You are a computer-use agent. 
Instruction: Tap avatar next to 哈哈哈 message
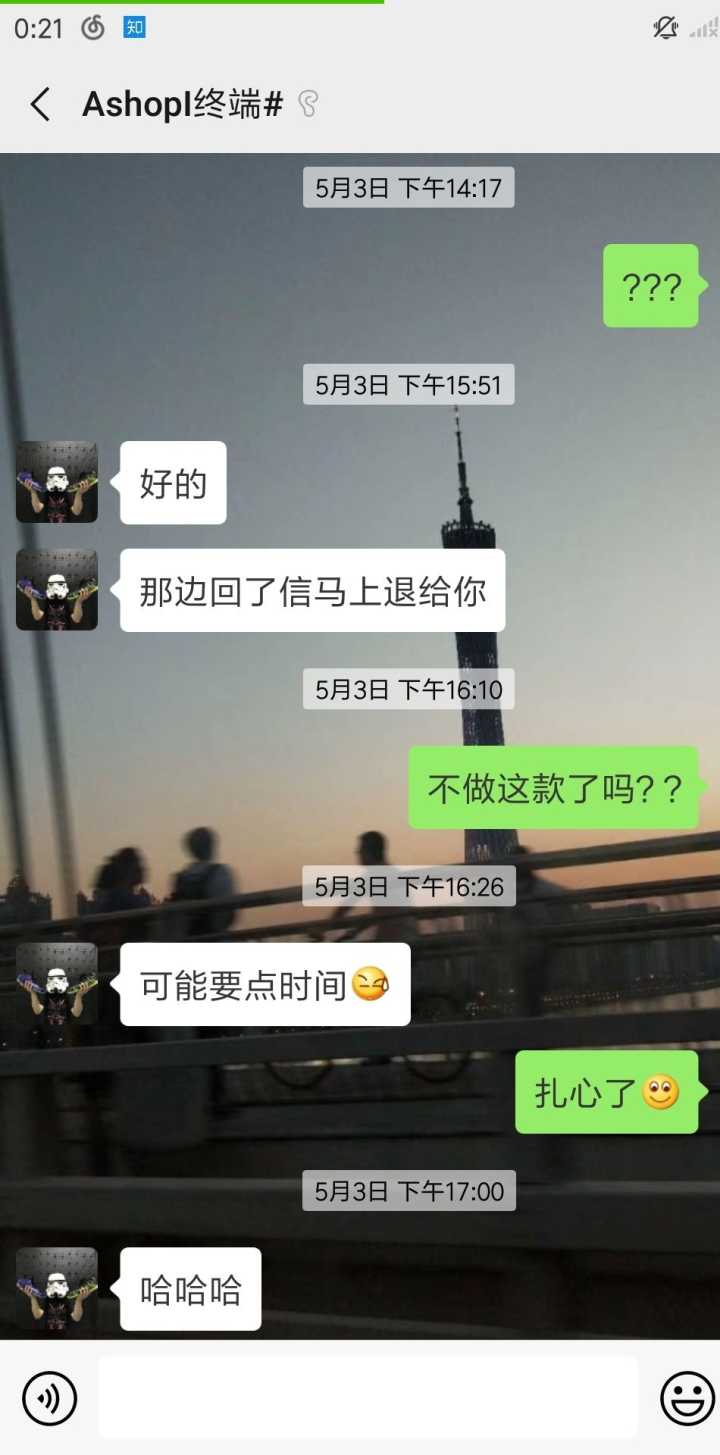57,1288
